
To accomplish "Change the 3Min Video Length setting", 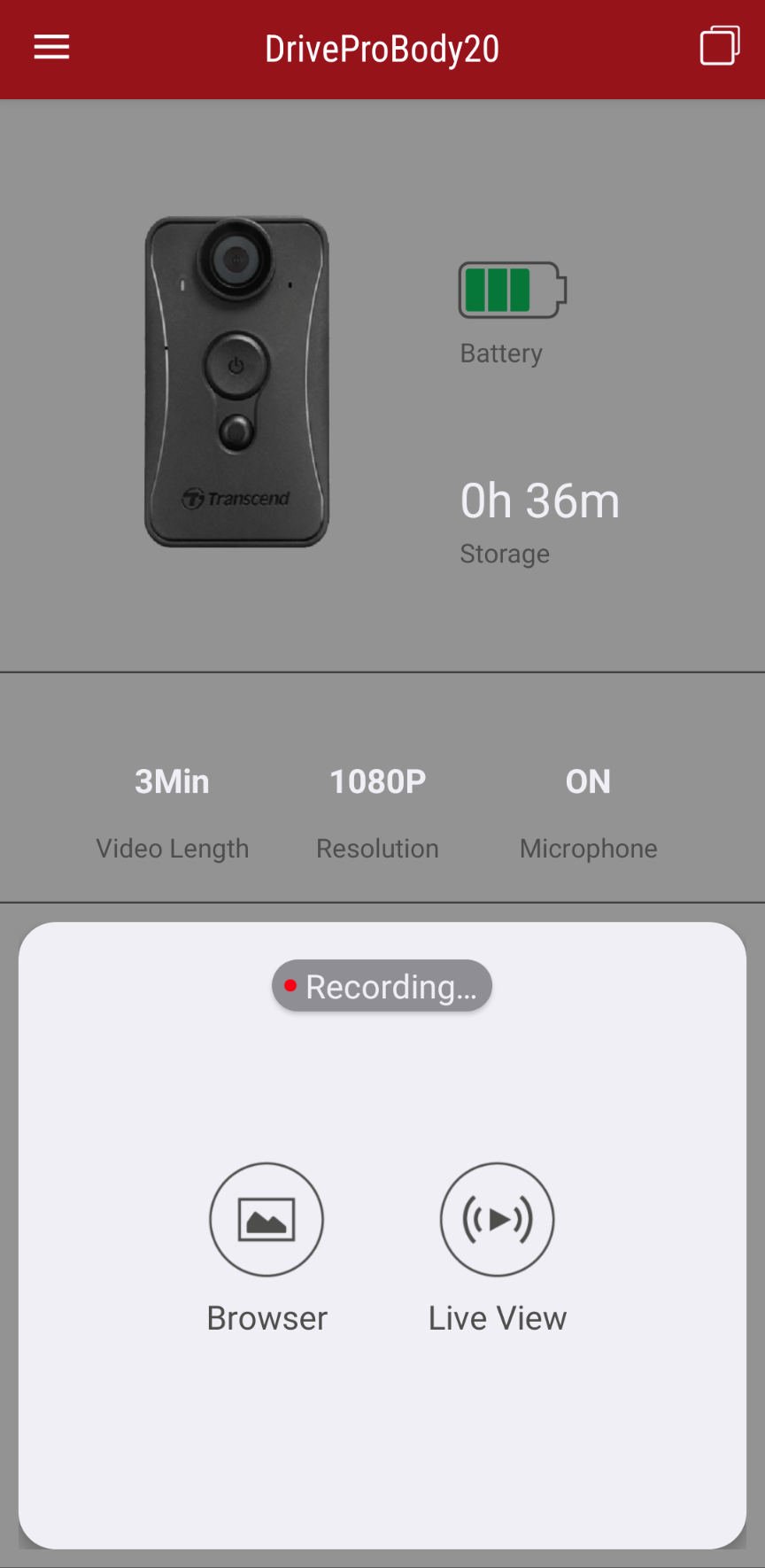I will [173, 811].
